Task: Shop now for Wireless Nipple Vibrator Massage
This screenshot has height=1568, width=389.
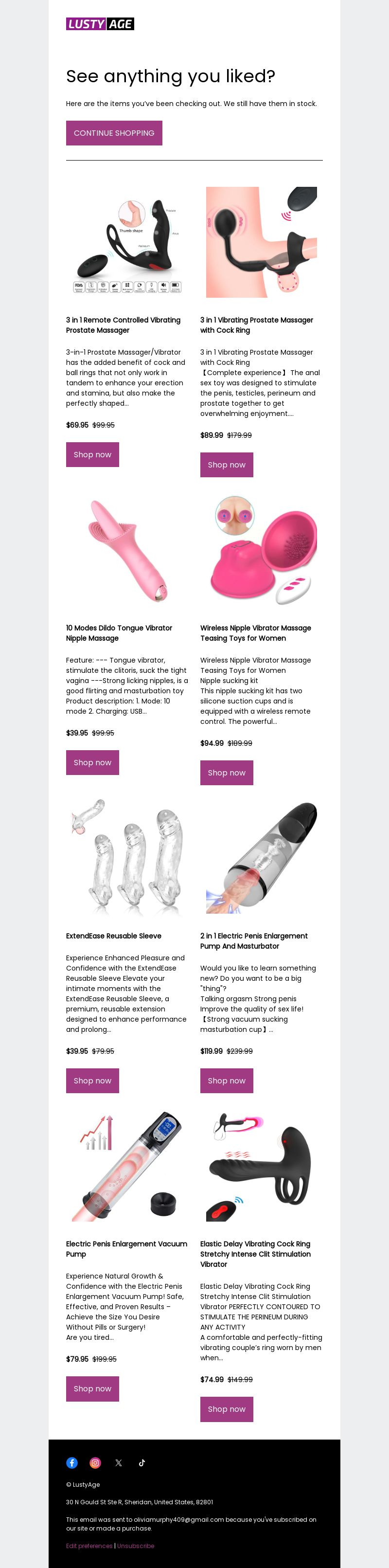Action: coord(227,773)
